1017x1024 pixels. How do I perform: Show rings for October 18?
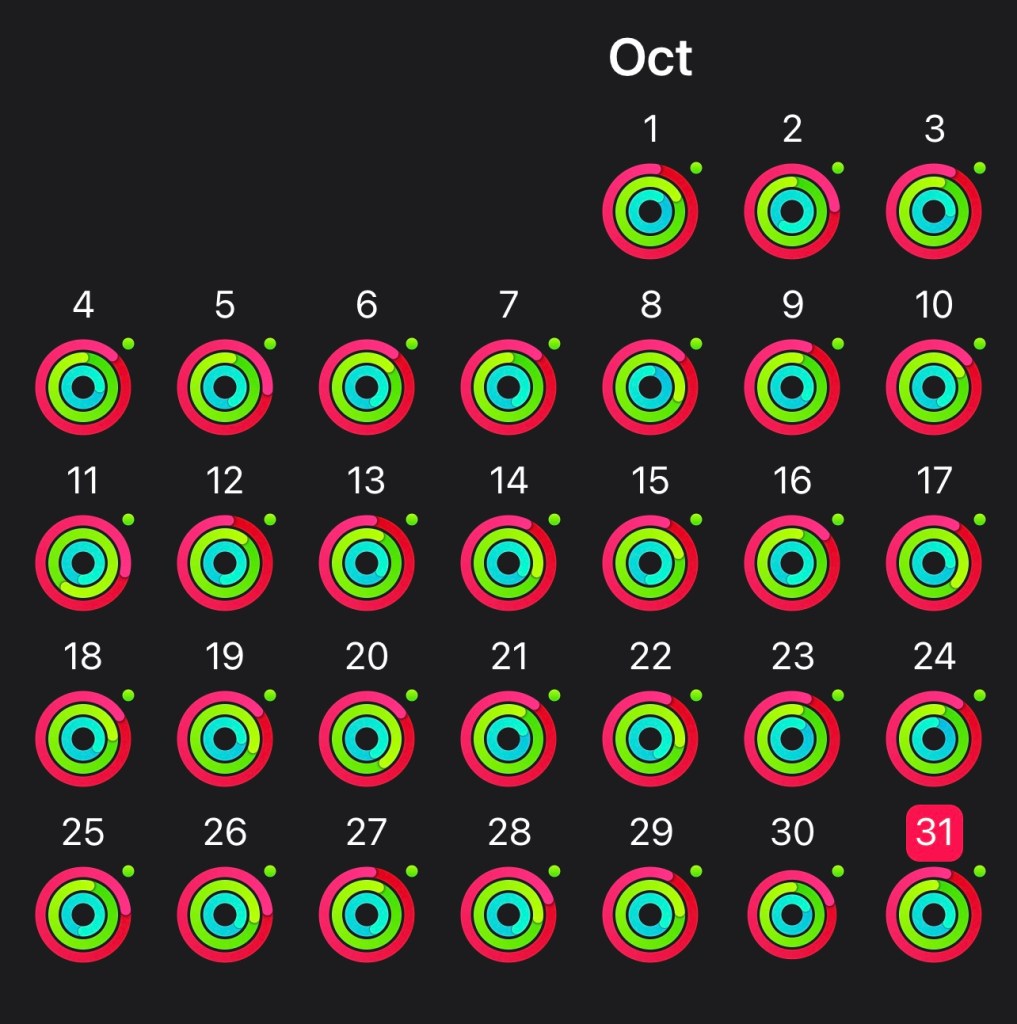[x=83, y=739]
